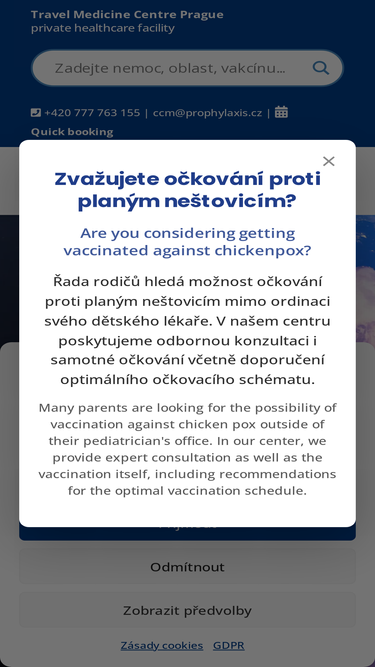Open Quick booking
The width and height of the screenshot is (375, 667).
point(72,132)
